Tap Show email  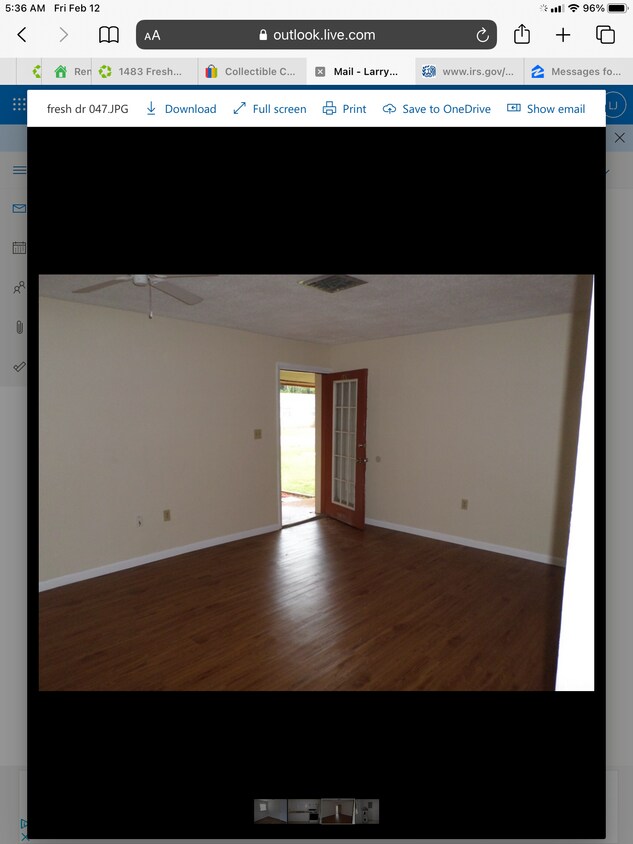click(546, 109)
